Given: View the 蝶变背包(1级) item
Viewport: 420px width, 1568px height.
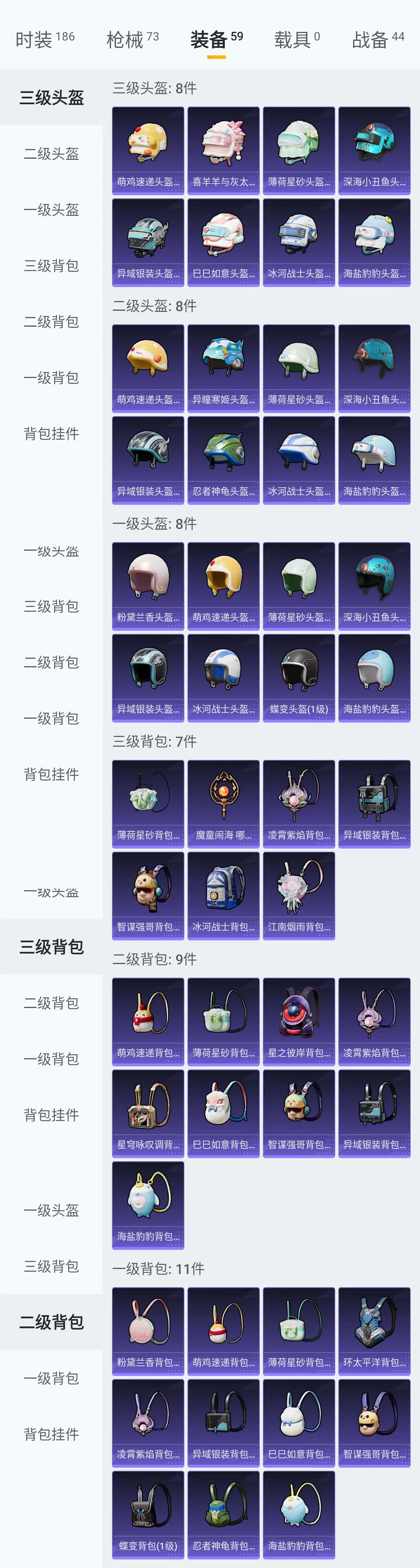Looking at the screenshot, I should coord(148,1515).
